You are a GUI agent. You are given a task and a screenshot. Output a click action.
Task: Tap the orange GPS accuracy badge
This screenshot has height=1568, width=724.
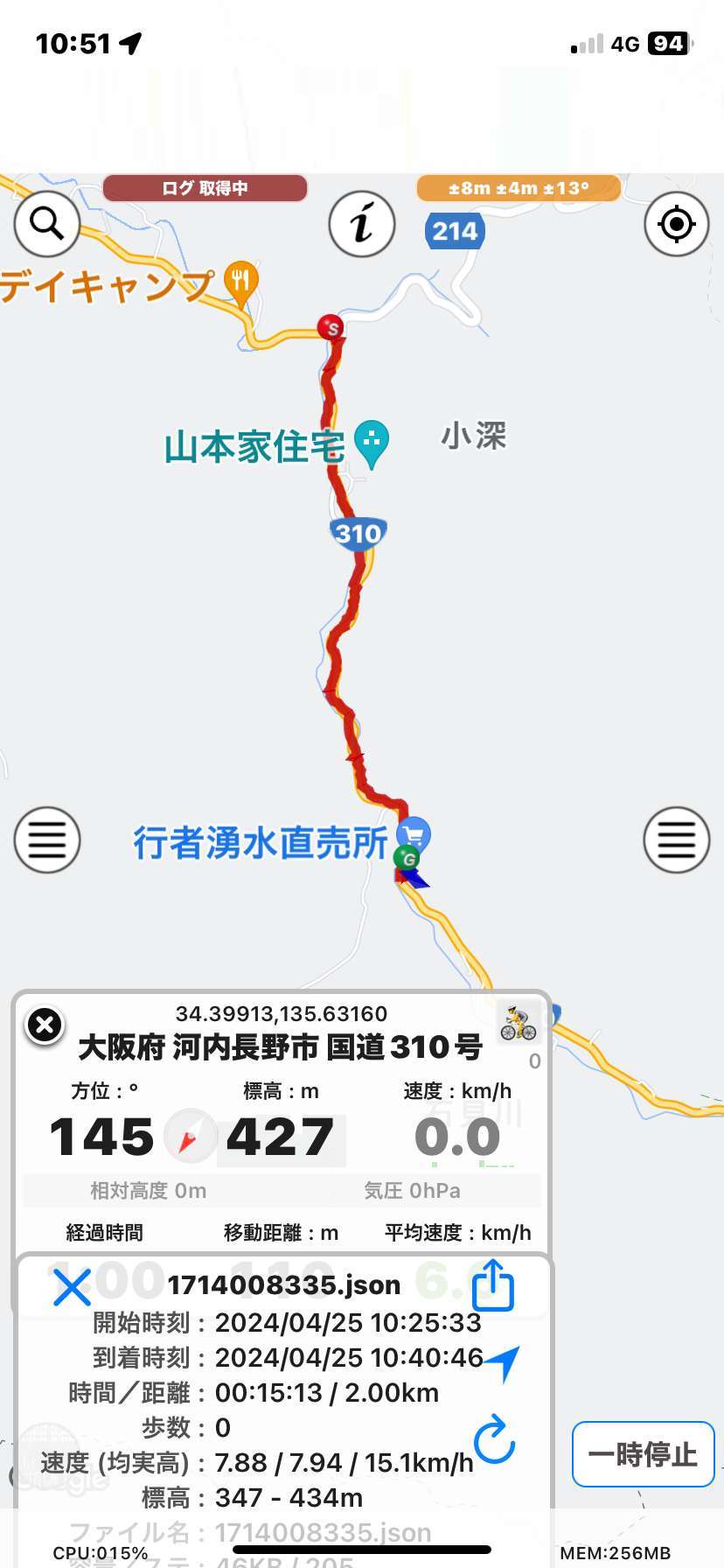519,188
